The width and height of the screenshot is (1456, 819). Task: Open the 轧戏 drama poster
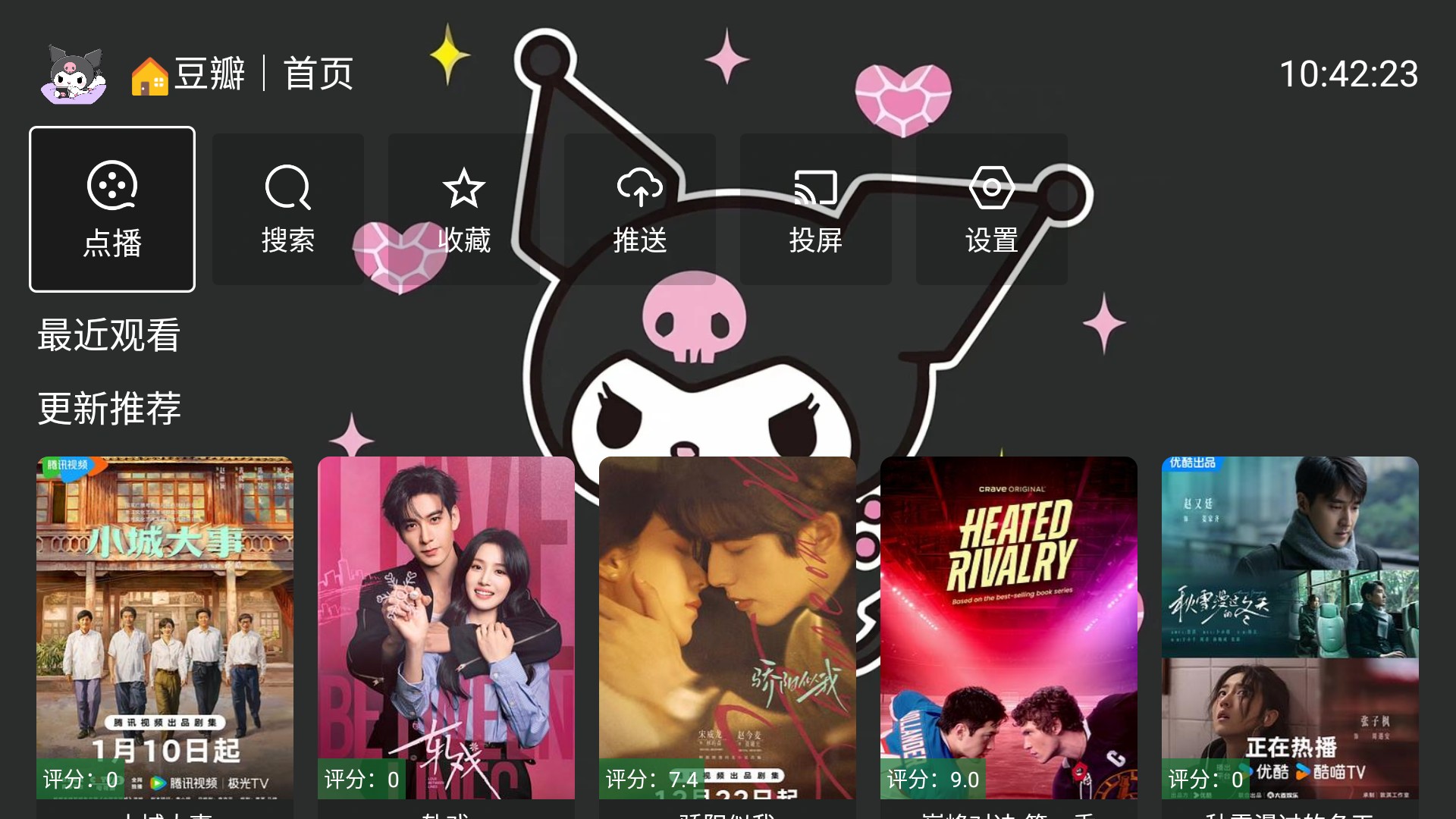coord(446,626)
